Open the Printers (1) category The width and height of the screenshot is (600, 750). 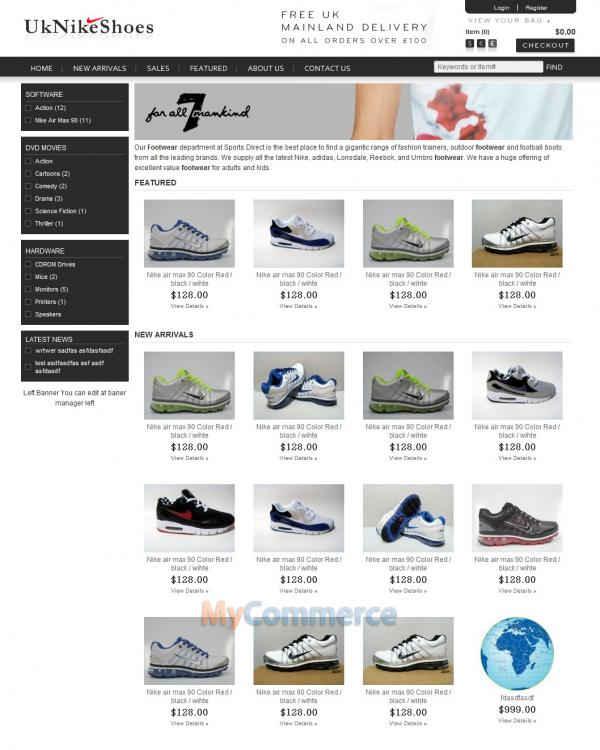pos(50,301)
